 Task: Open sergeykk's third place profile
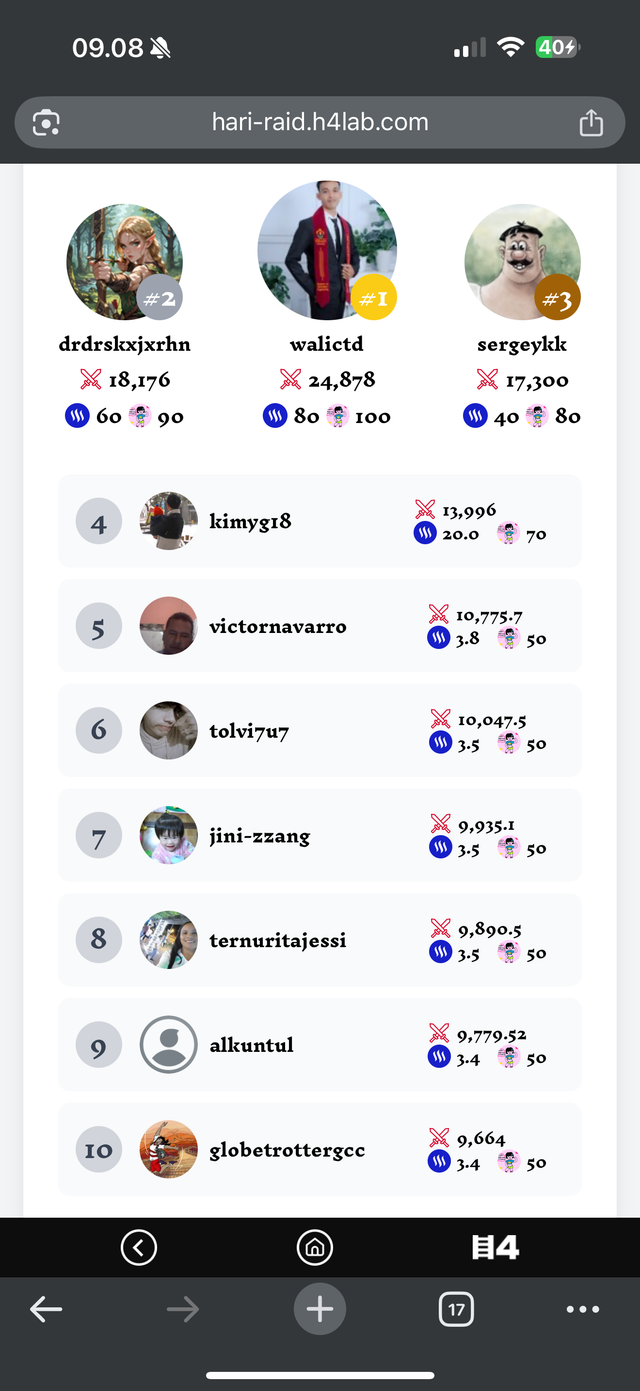(522, 262)
